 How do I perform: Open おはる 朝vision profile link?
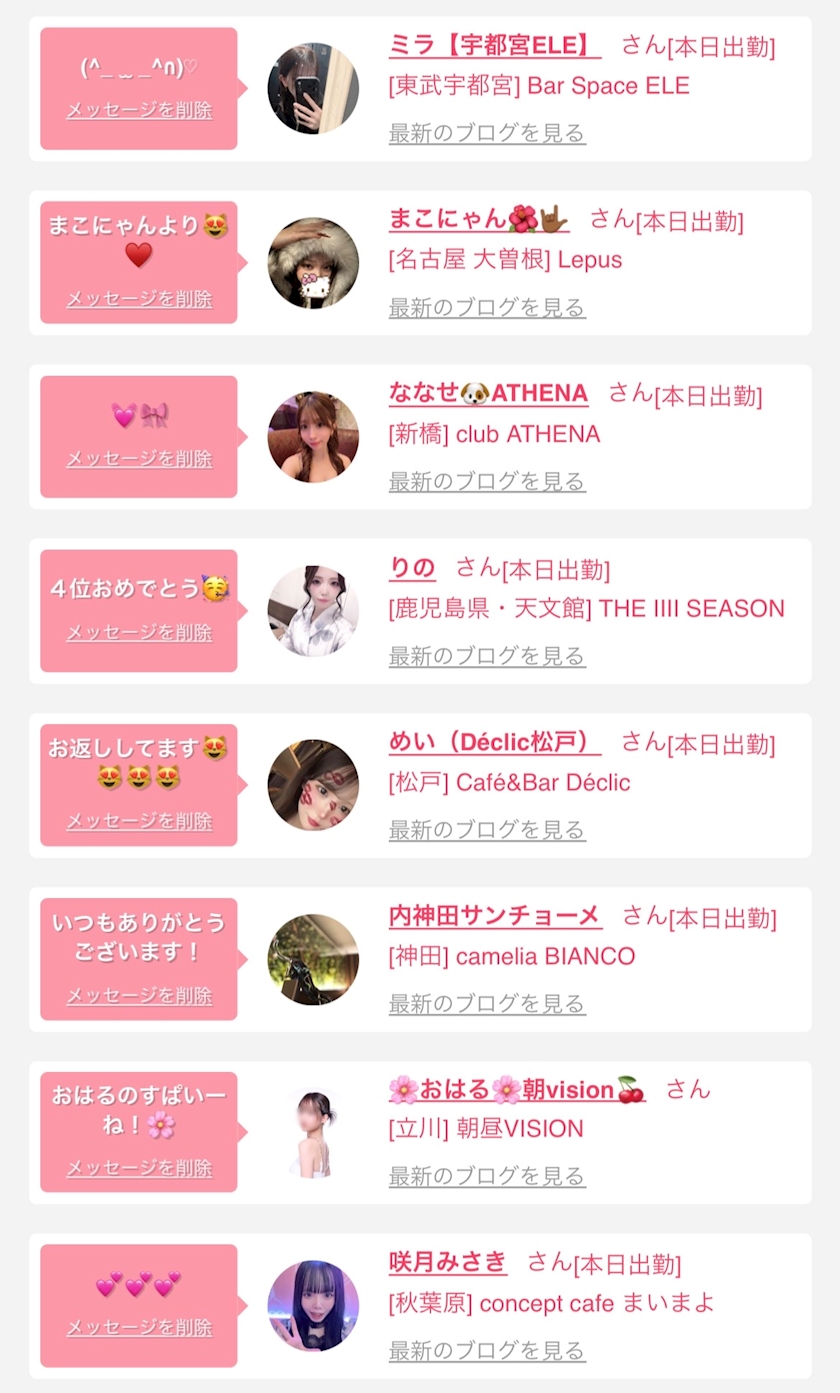tap(517, 1089)
